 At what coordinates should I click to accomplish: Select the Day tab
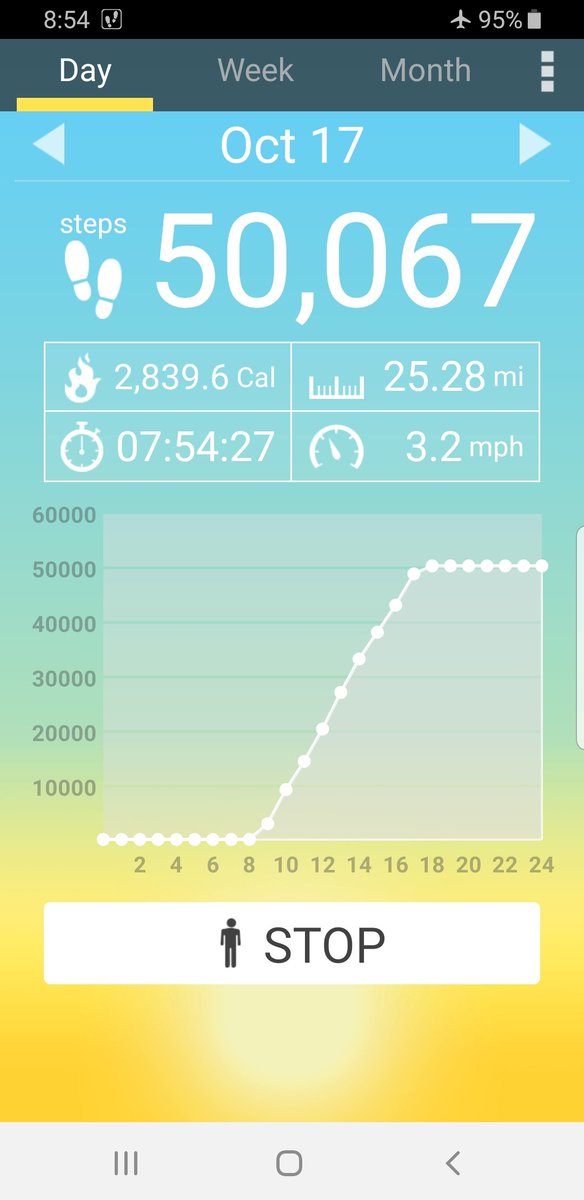pos(85,71)
